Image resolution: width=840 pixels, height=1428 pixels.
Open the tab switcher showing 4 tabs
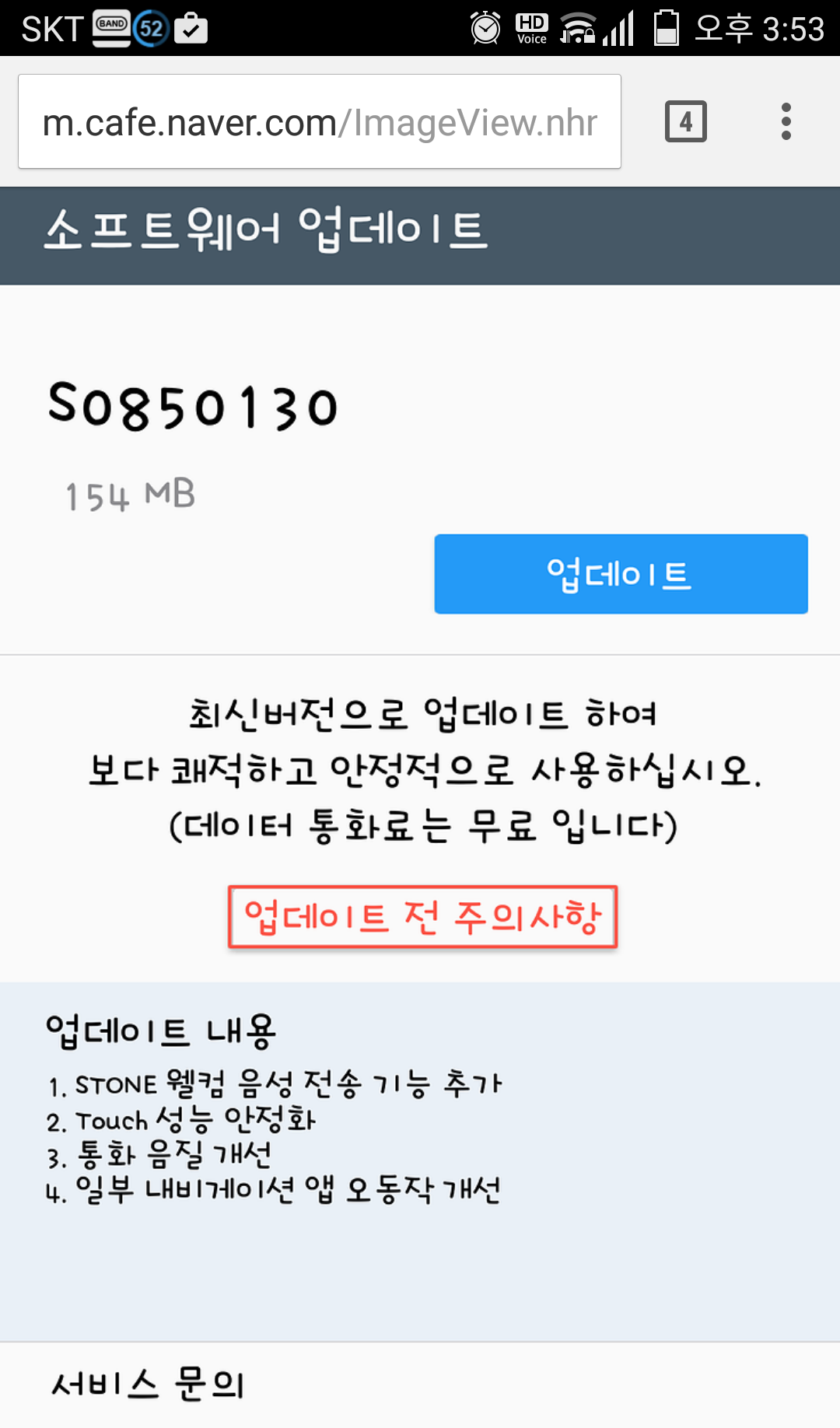click(x=685, y=121)
